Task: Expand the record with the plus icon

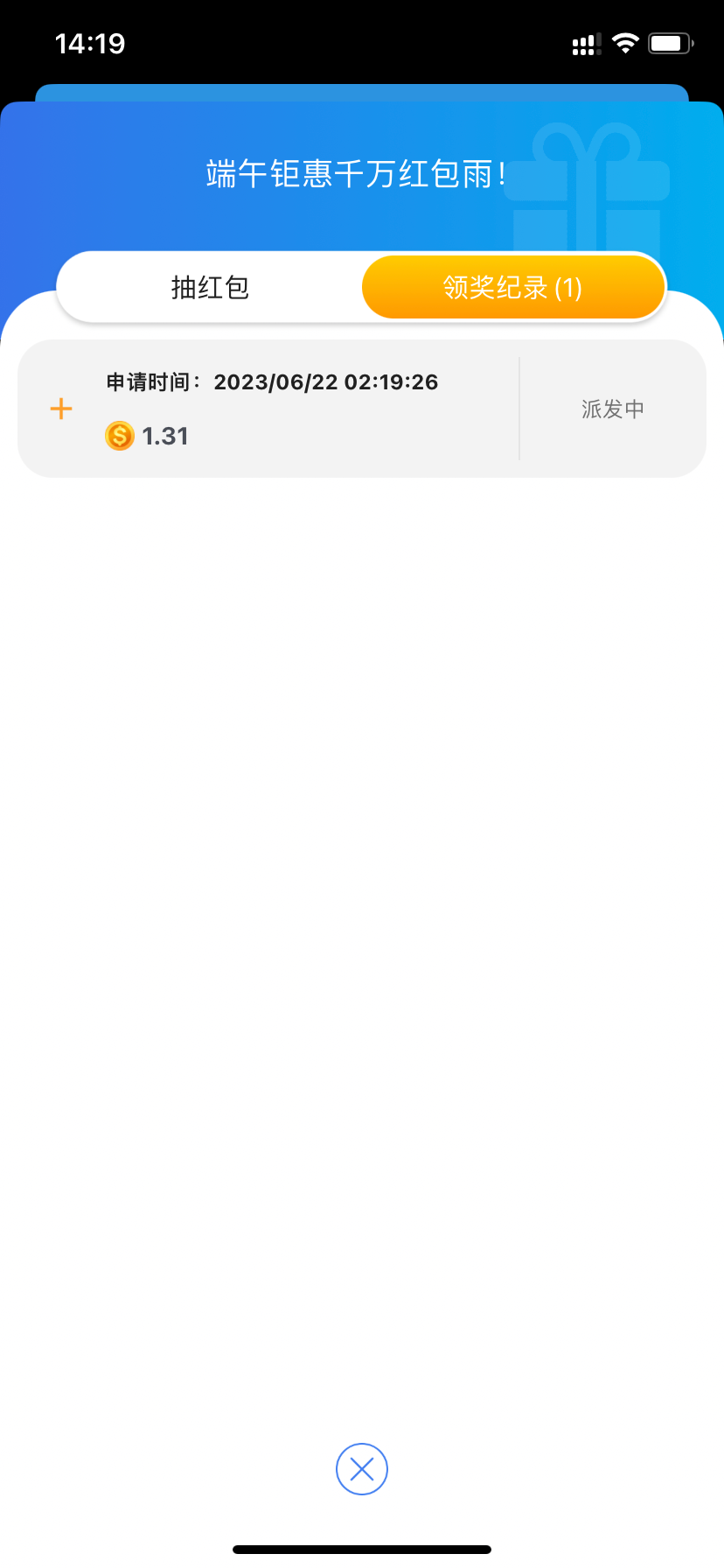Action: tap(61, 409)
